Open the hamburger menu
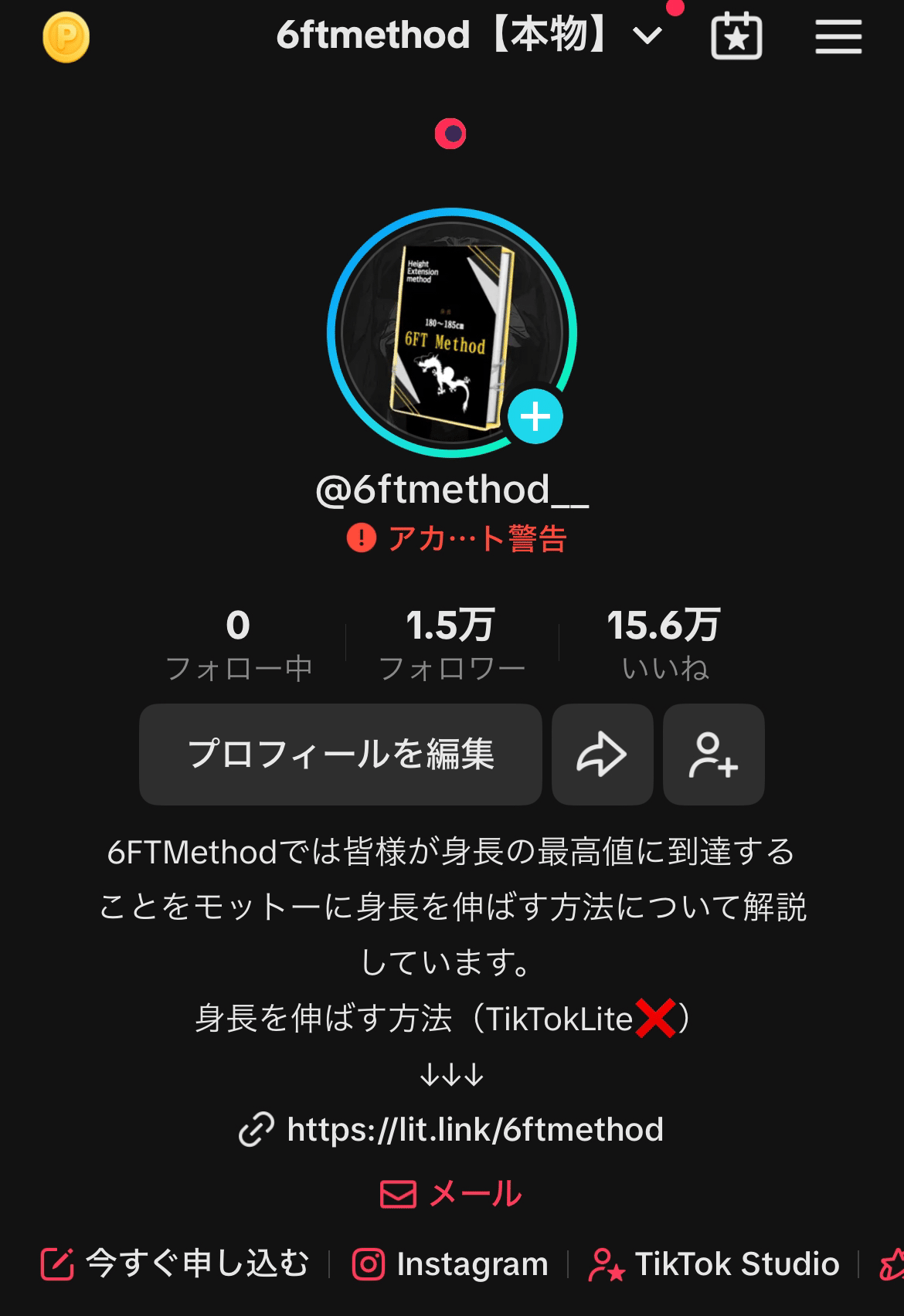This screenshot has width=904, height=1316. [838, 37]
